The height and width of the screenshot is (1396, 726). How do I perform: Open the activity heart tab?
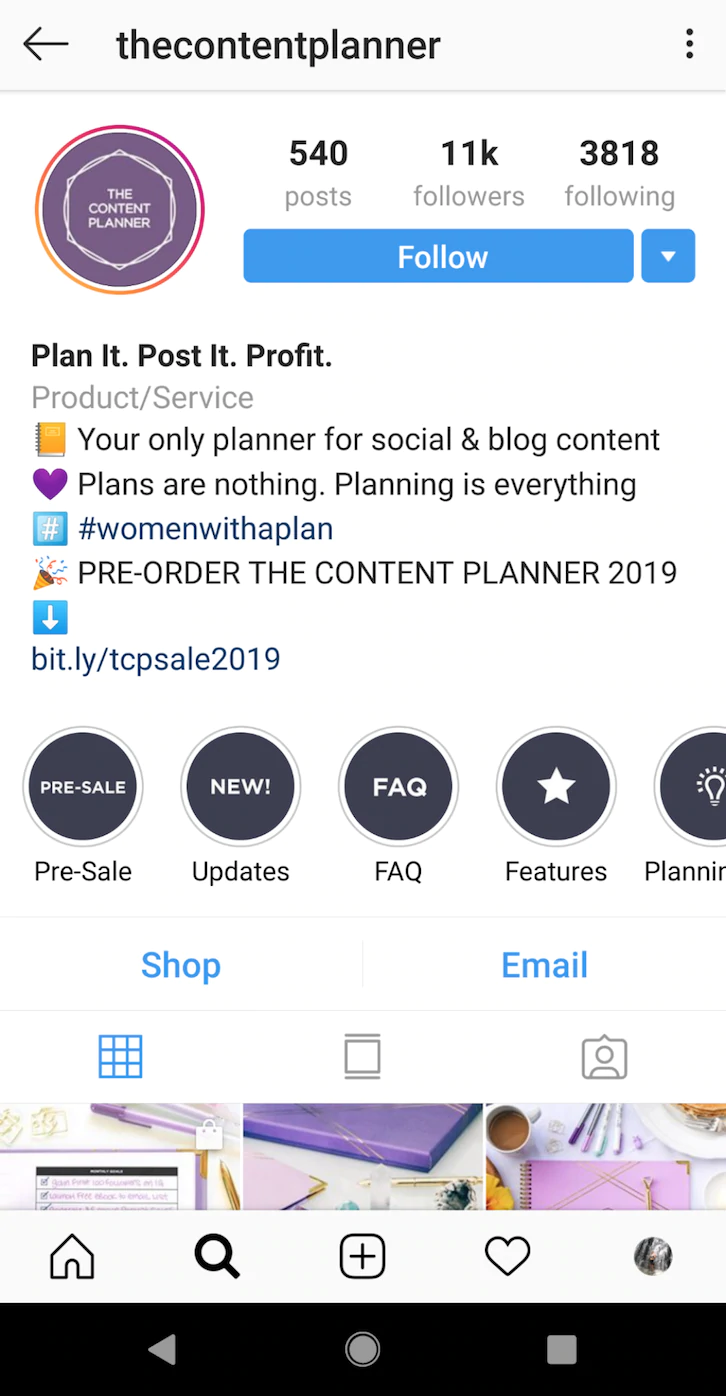pos(507,1256)
